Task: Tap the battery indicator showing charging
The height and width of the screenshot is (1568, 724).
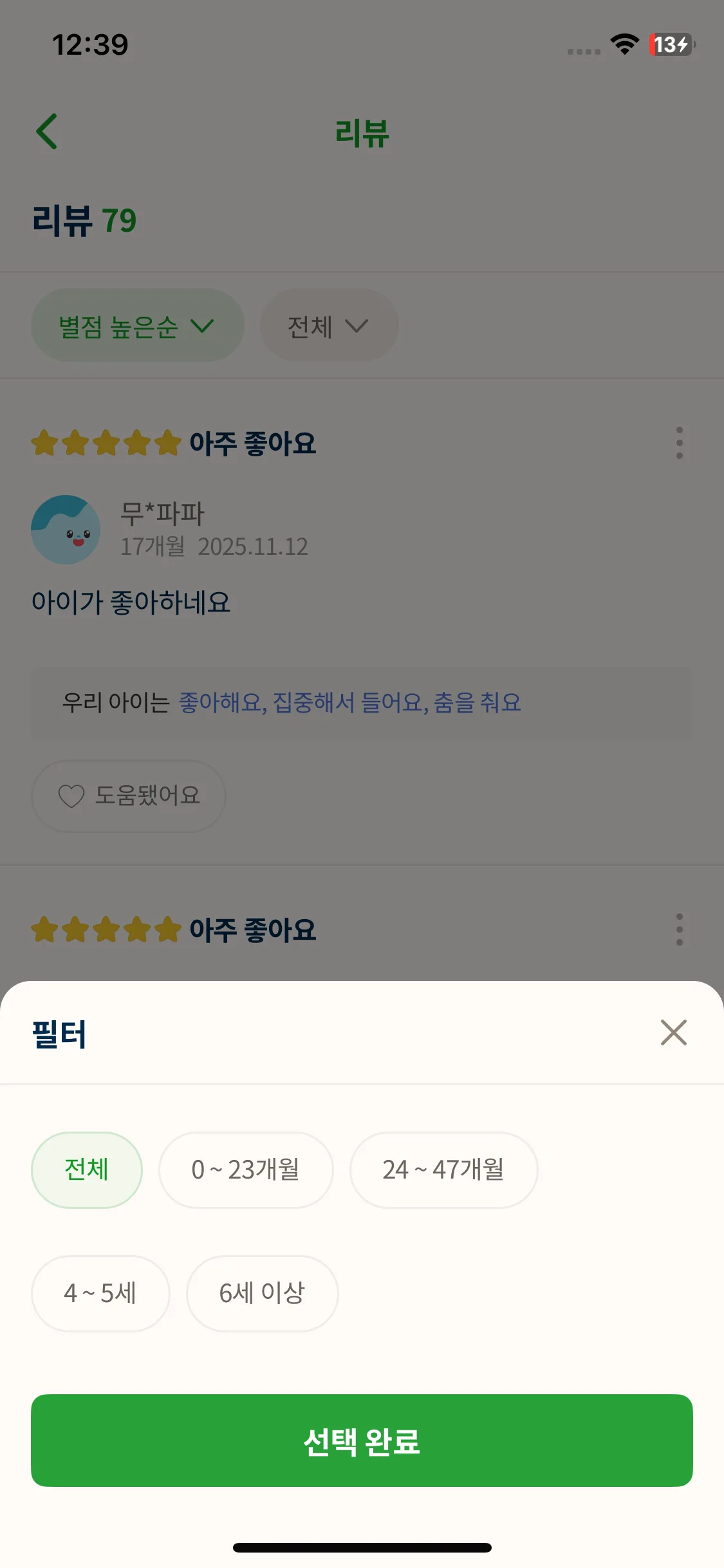Action: (671, 44)
